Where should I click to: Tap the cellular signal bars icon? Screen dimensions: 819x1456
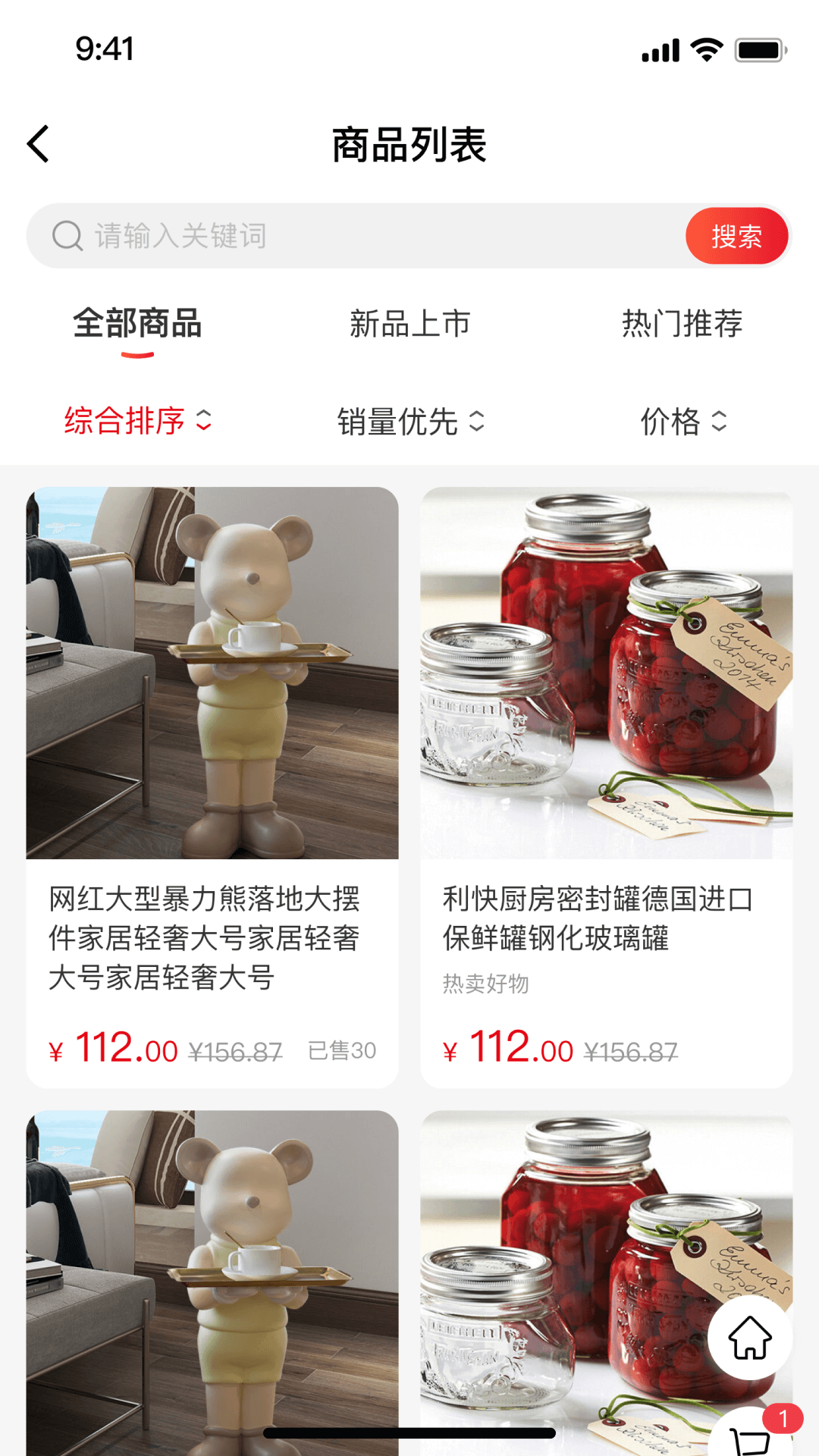pos(658,49)
